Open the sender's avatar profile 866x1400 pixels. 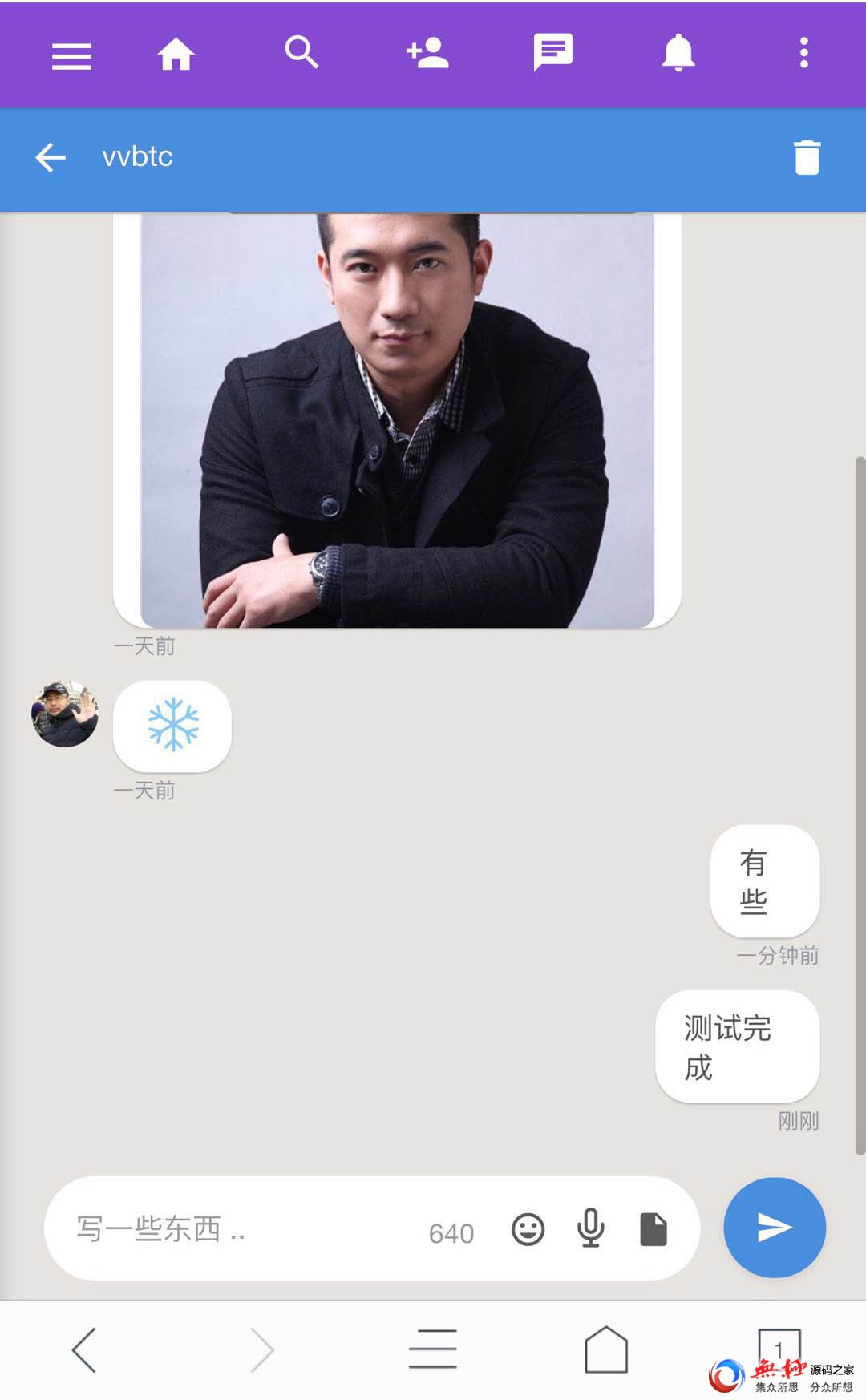pos(65,714)
